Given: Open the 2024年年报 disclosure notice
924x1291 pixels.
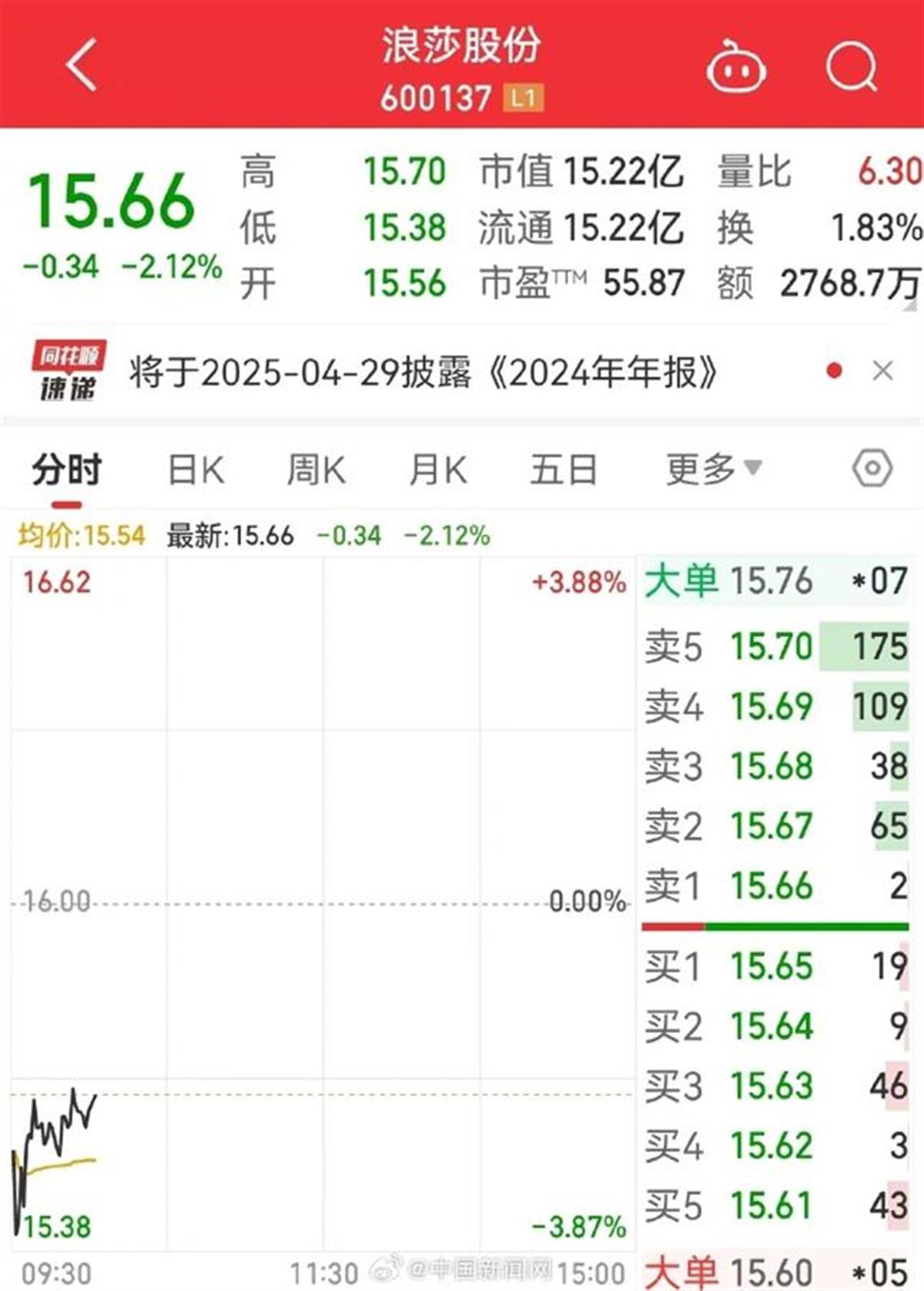Looking at the screenshot, I should pyautogui.click(x=423, y=373).
